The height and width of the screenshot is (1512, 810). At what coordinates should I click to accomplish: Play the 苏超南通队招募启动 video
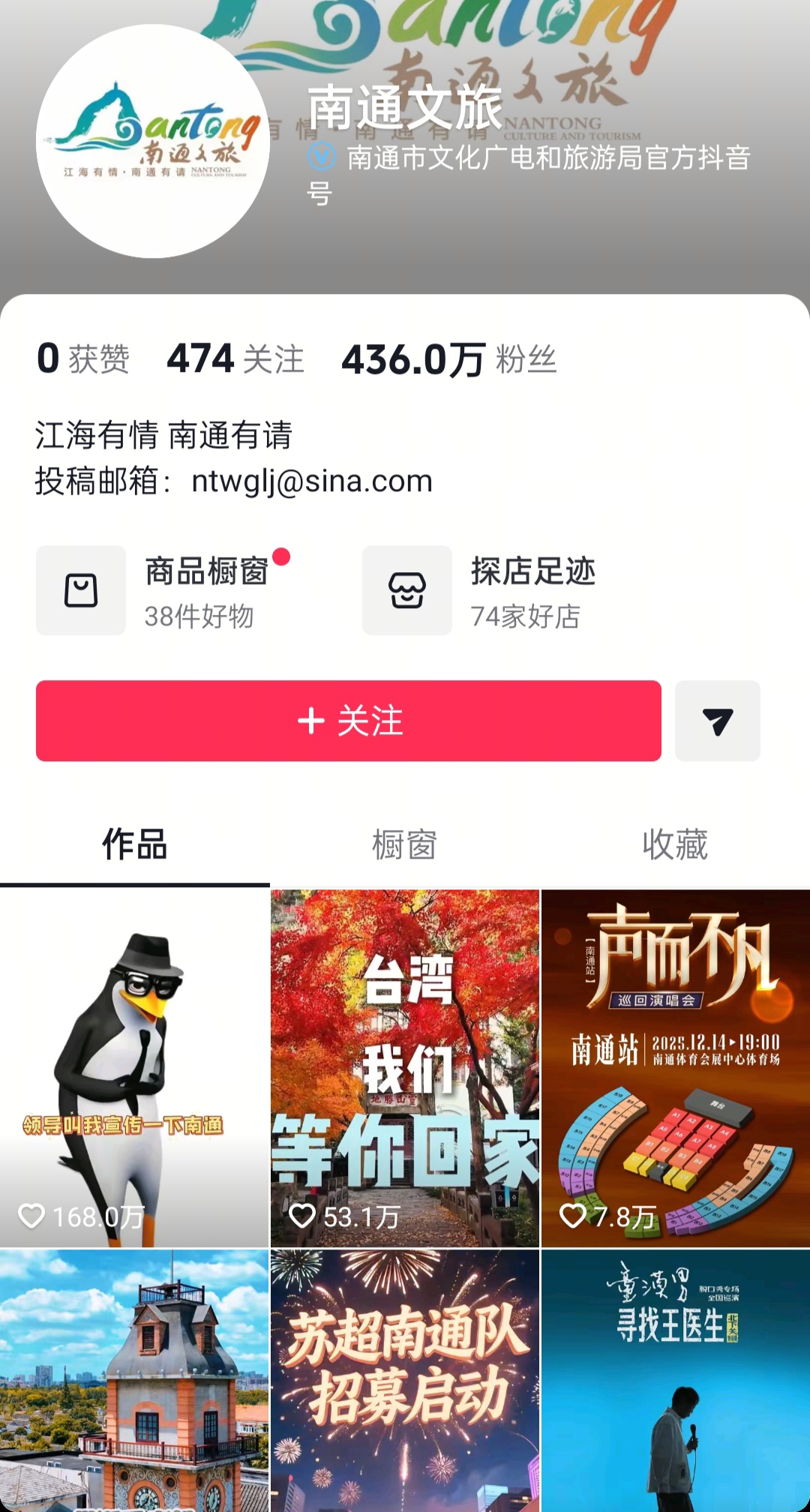pyautogui.click(x=405, y=1380)
